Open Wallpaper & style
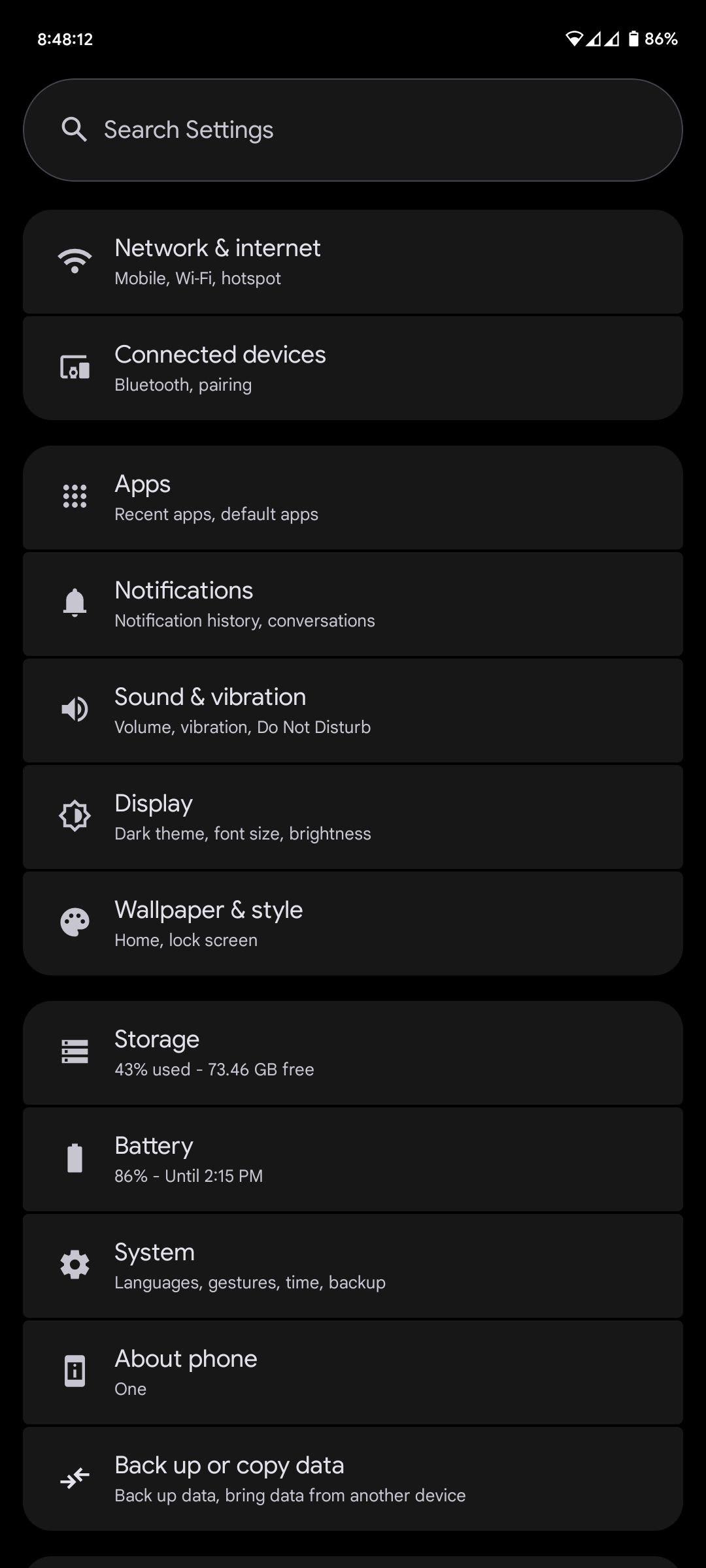 (x=353, y=924)
